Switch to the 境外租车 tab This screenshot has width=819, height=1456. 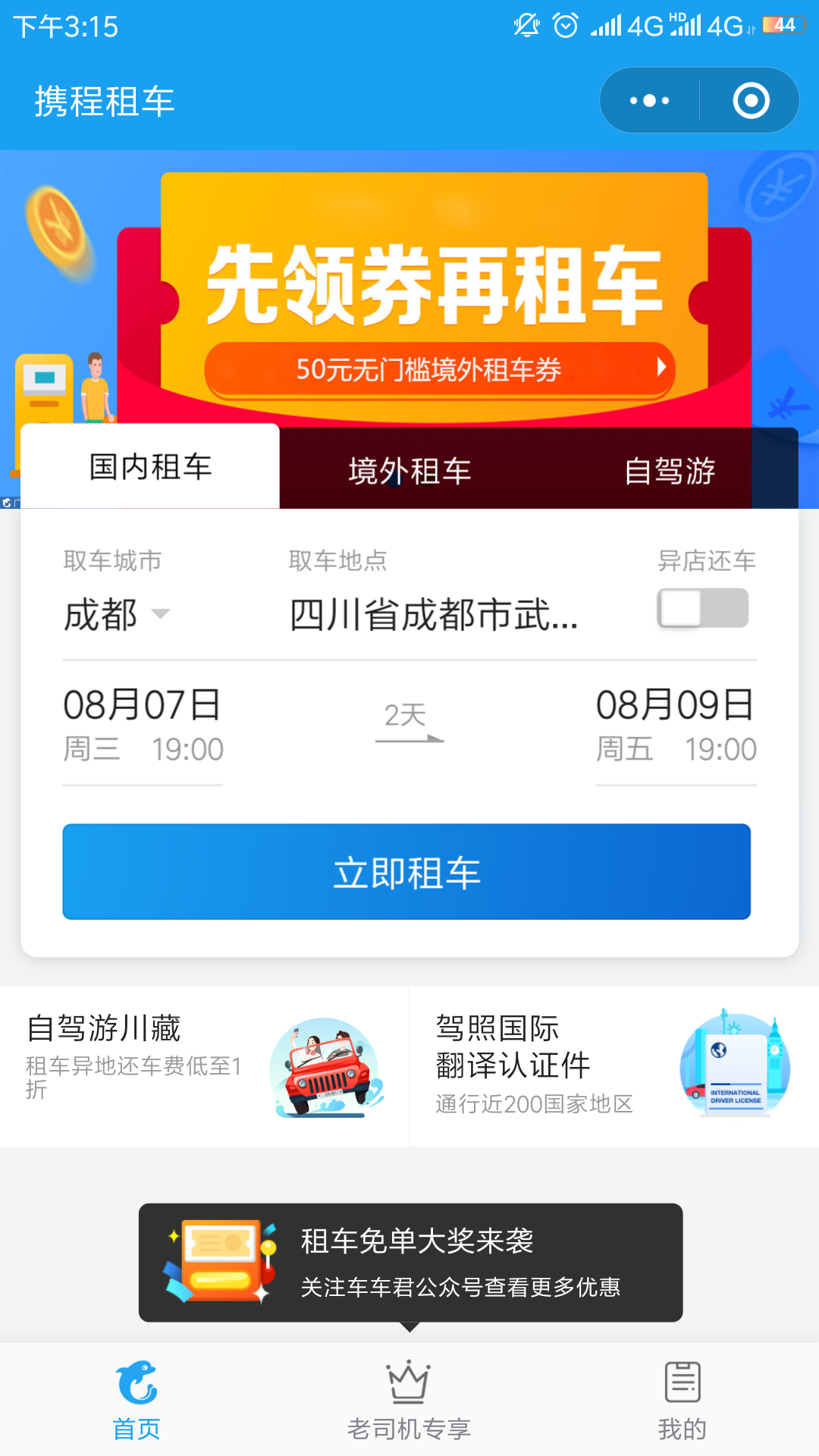click(409, 471)
